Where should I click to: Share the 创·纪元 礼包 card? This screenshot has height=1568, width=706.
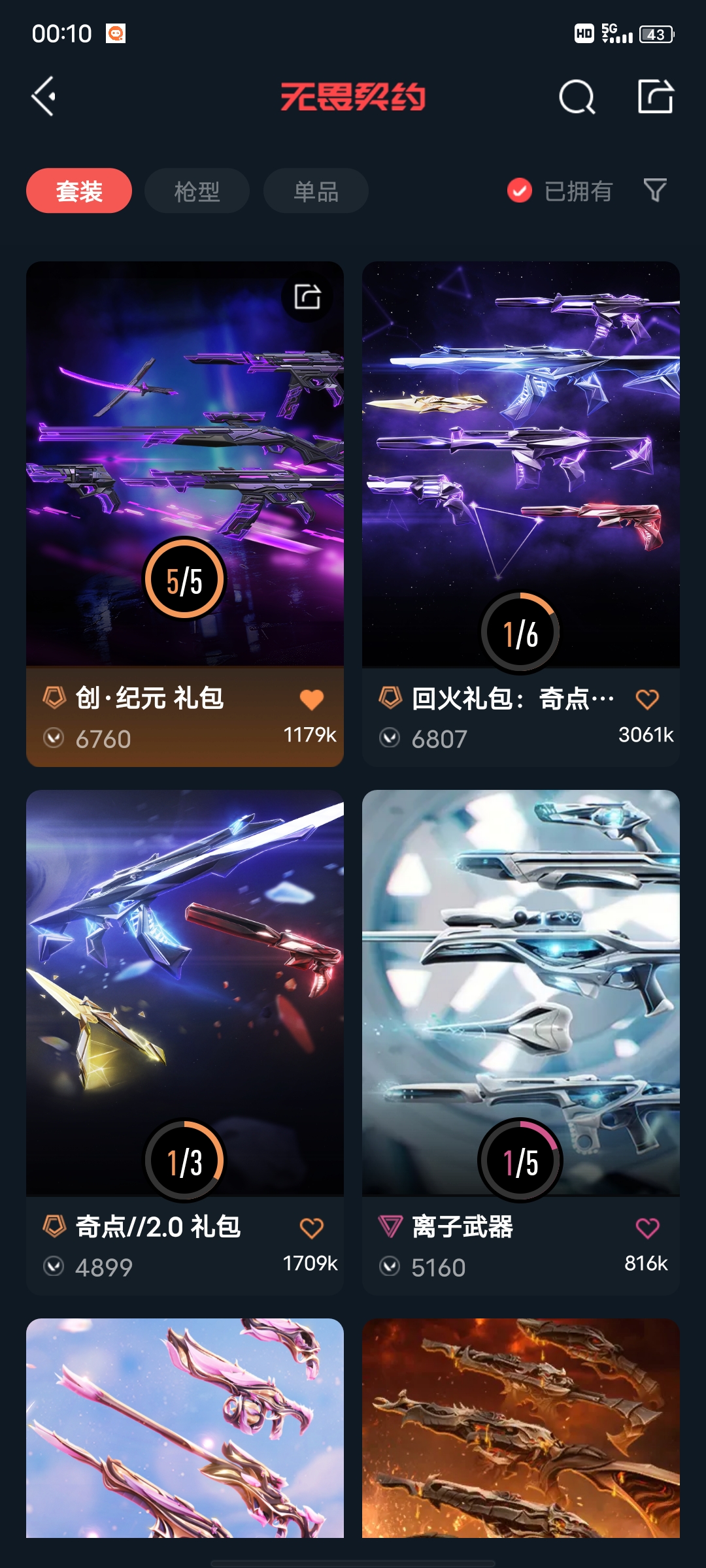(x=307, y=297)
